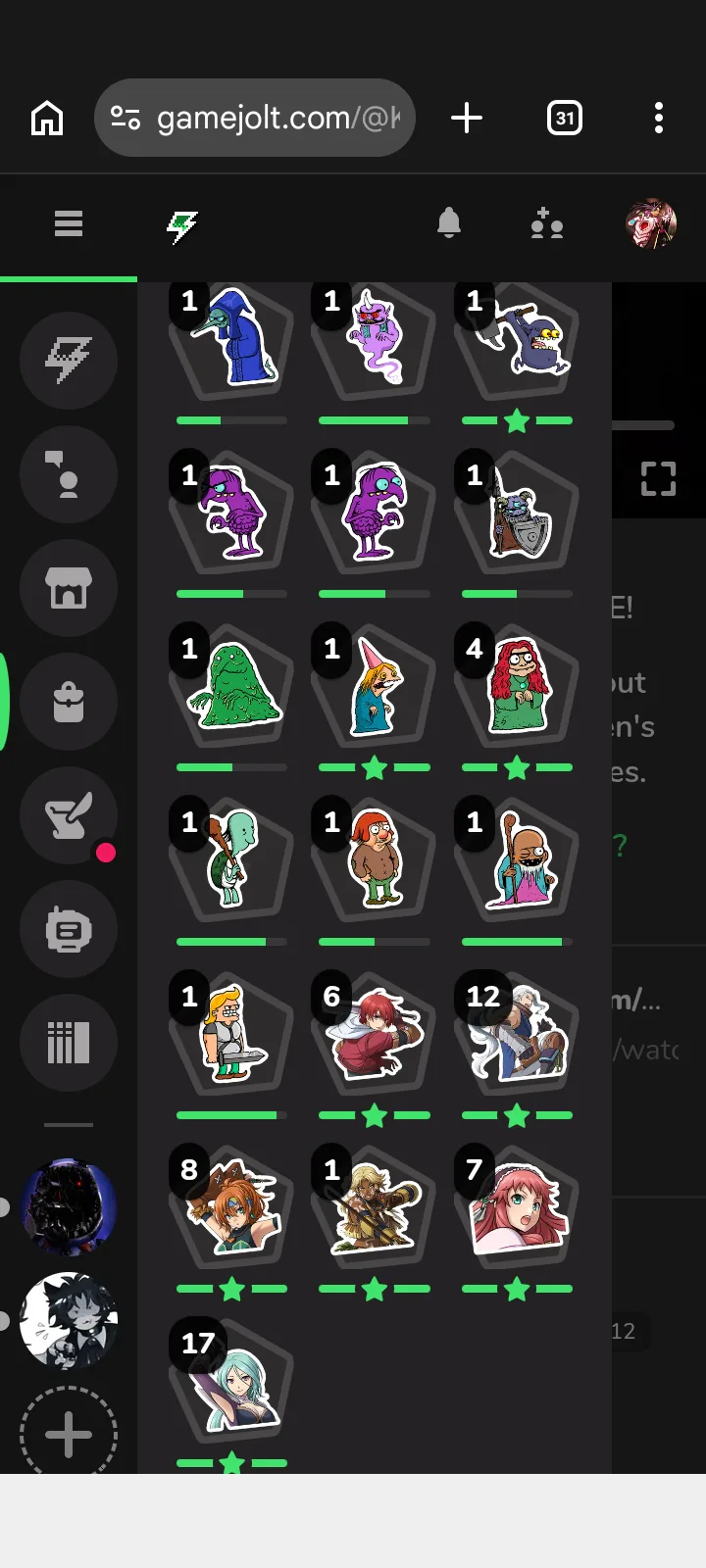Image resolution: width=706 pixels, height=1568 pixels.
Task: View the 31 open tabs
Action: pyautogui.click(x=564, y=119)
